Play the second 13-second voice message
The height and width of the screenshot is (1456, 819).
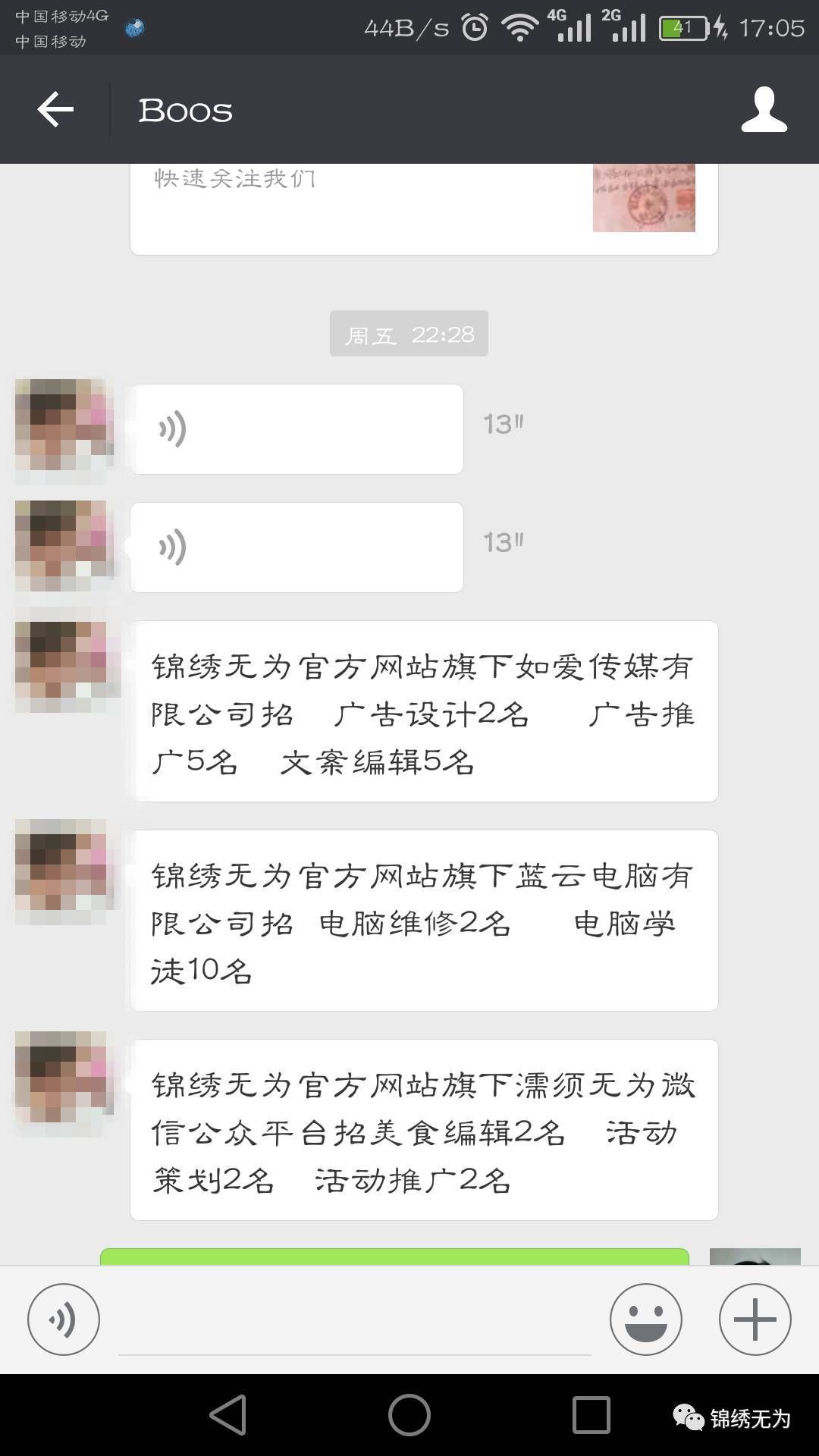tap(297, 548)
